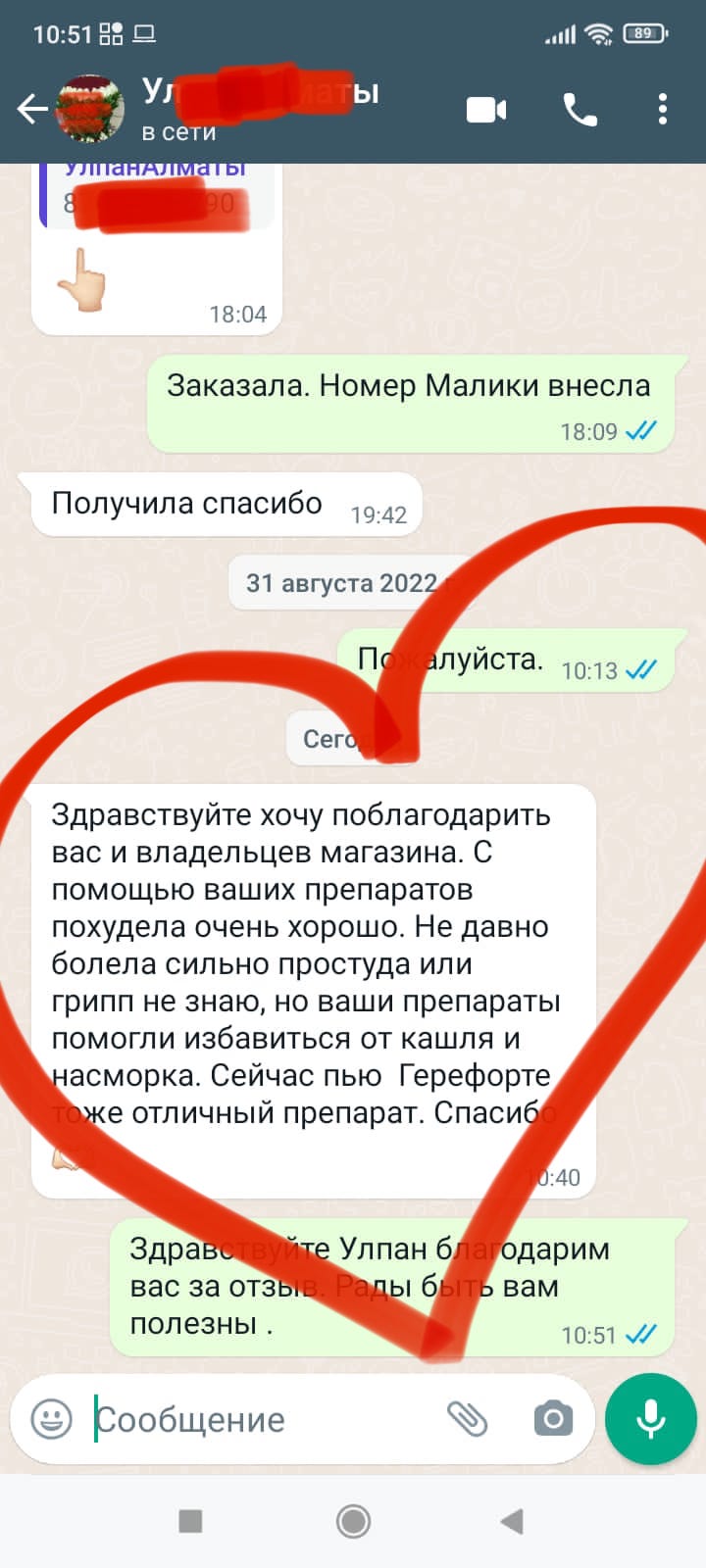The image size is (706, 1568).
Task: Open the chat overflow menu
Action: pos(663,110)
